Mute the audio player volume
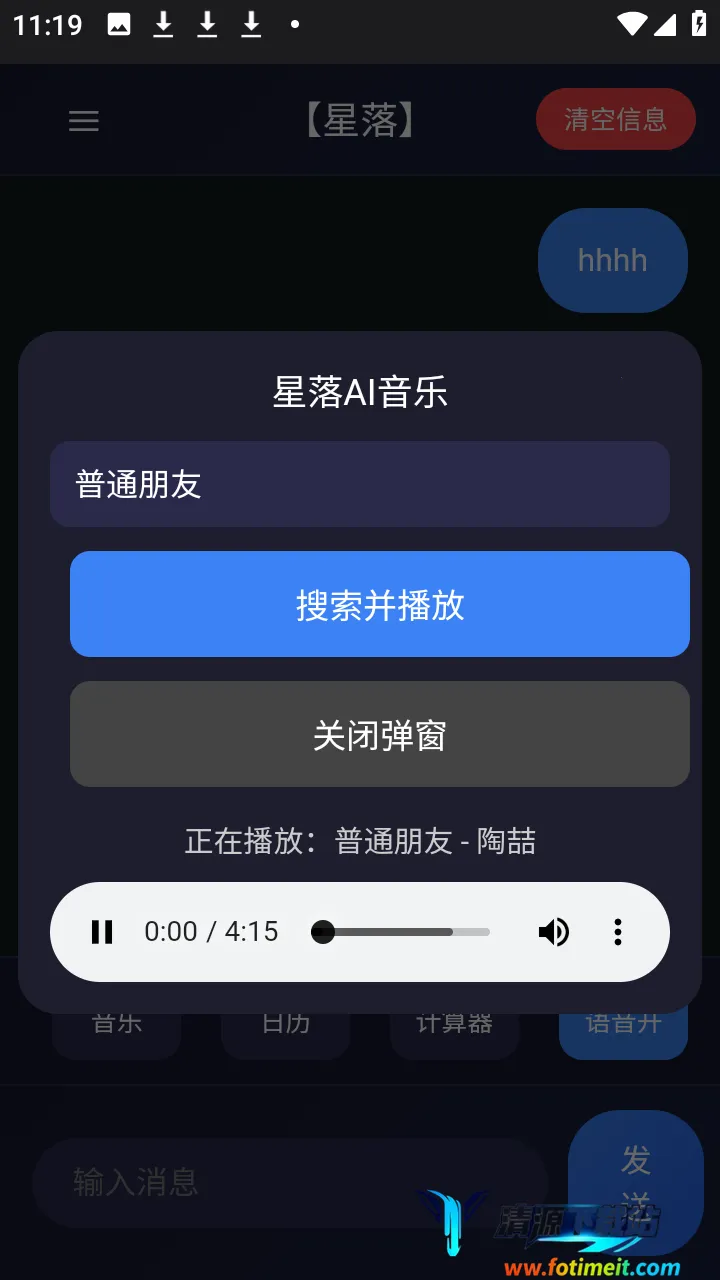The height and width of the screenshot is (1280, 720). coord(553,932)
